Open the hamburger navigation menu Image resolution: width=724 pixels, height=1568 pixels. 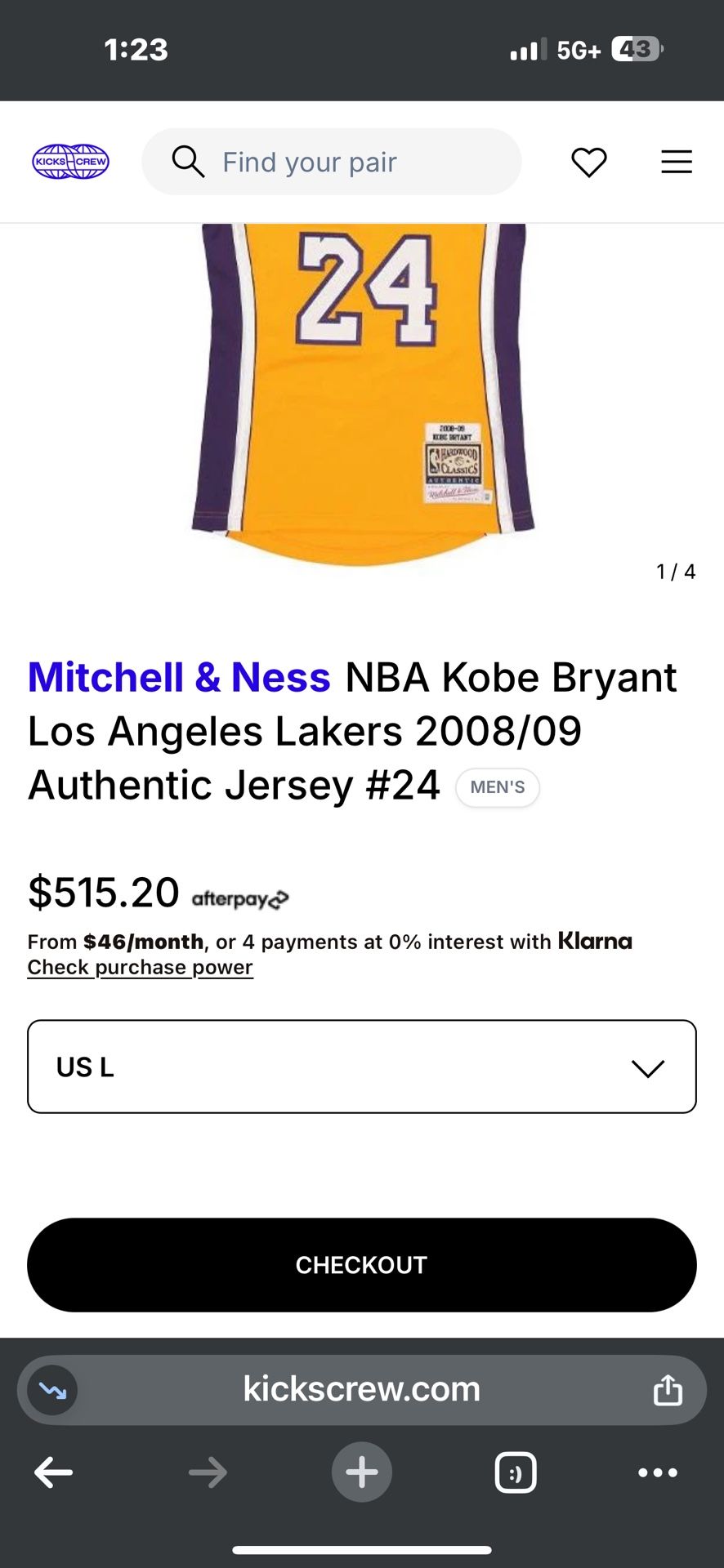677,162
